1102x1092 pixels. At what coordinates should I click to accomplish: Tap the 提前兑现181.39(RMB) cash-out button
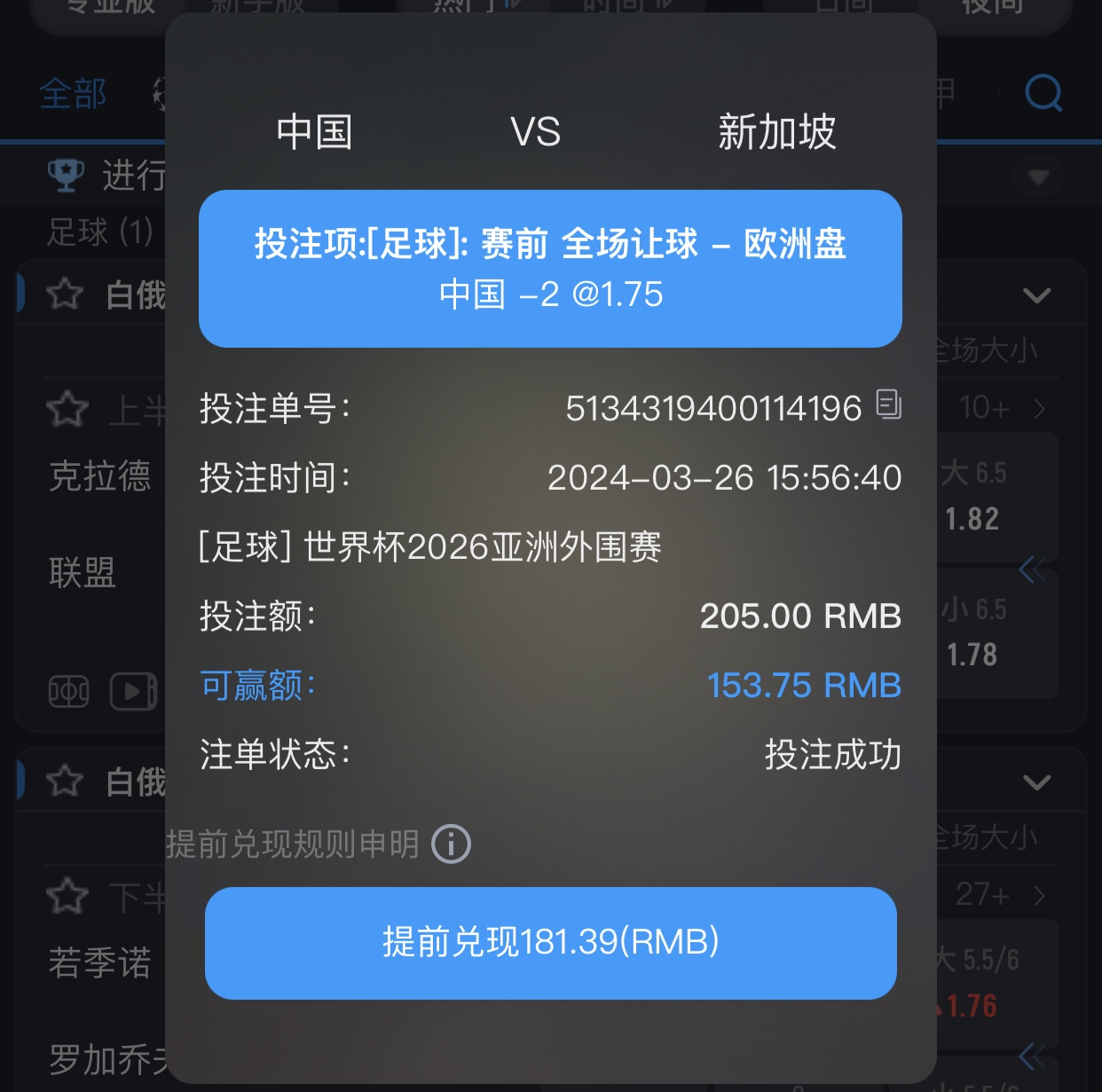tap(550, 943)
